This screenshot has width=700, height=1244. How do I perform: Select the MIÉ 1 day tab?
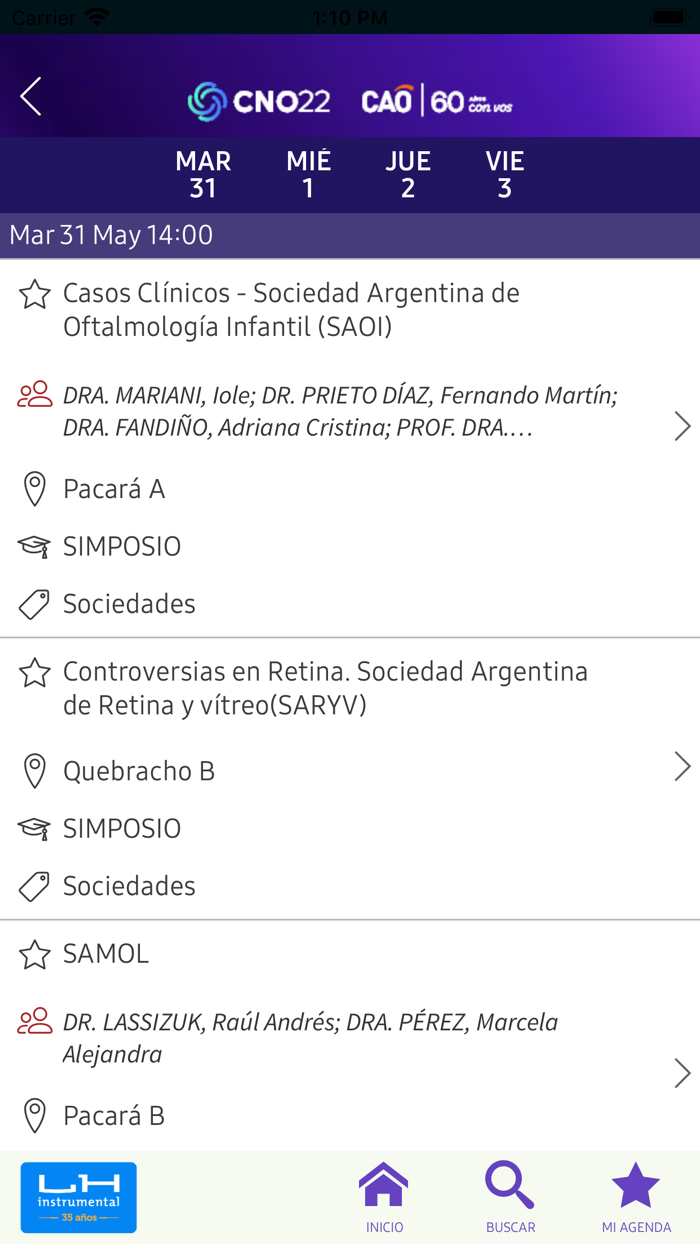coord(308,175)
